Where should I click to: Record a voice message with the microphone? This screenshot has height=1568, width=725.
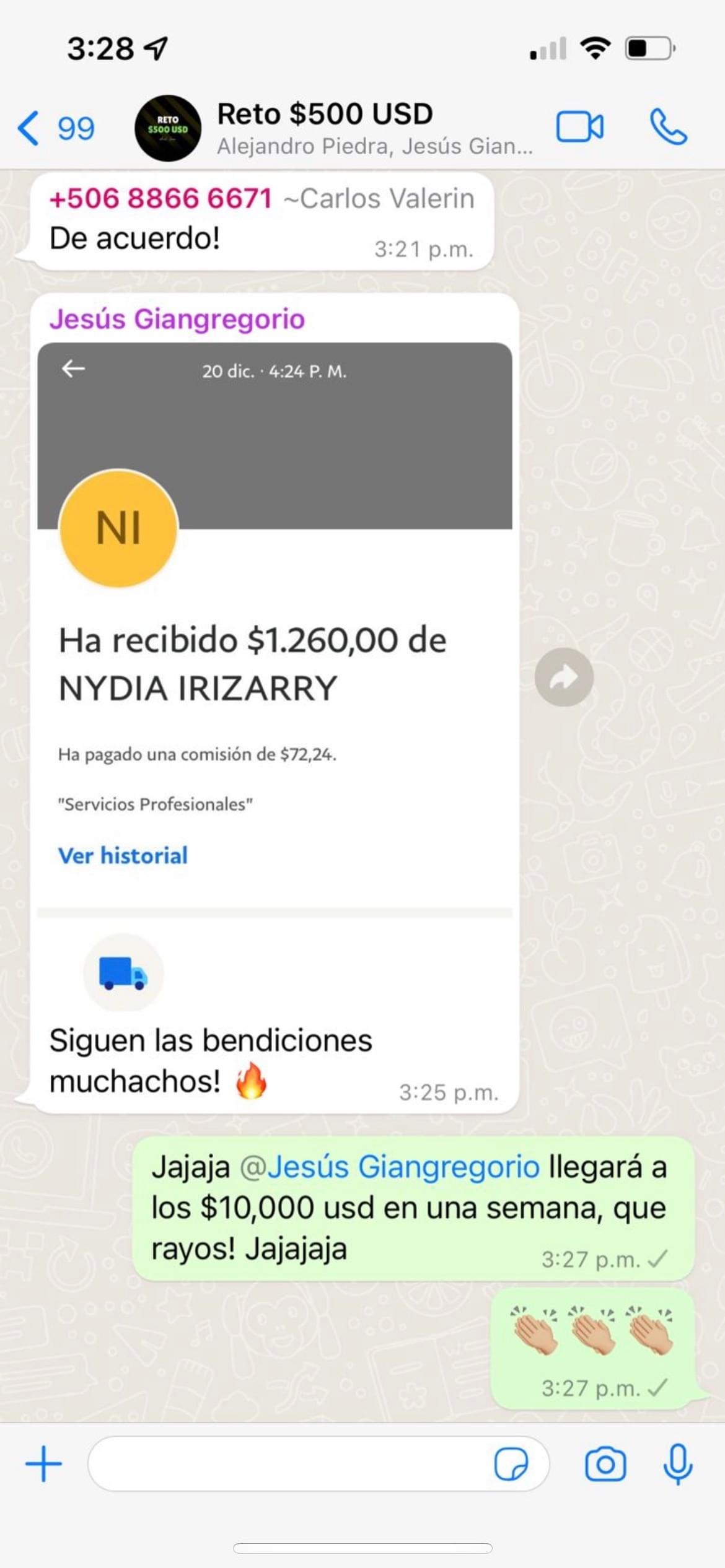pyautogui.click(x=678, y=1464)
